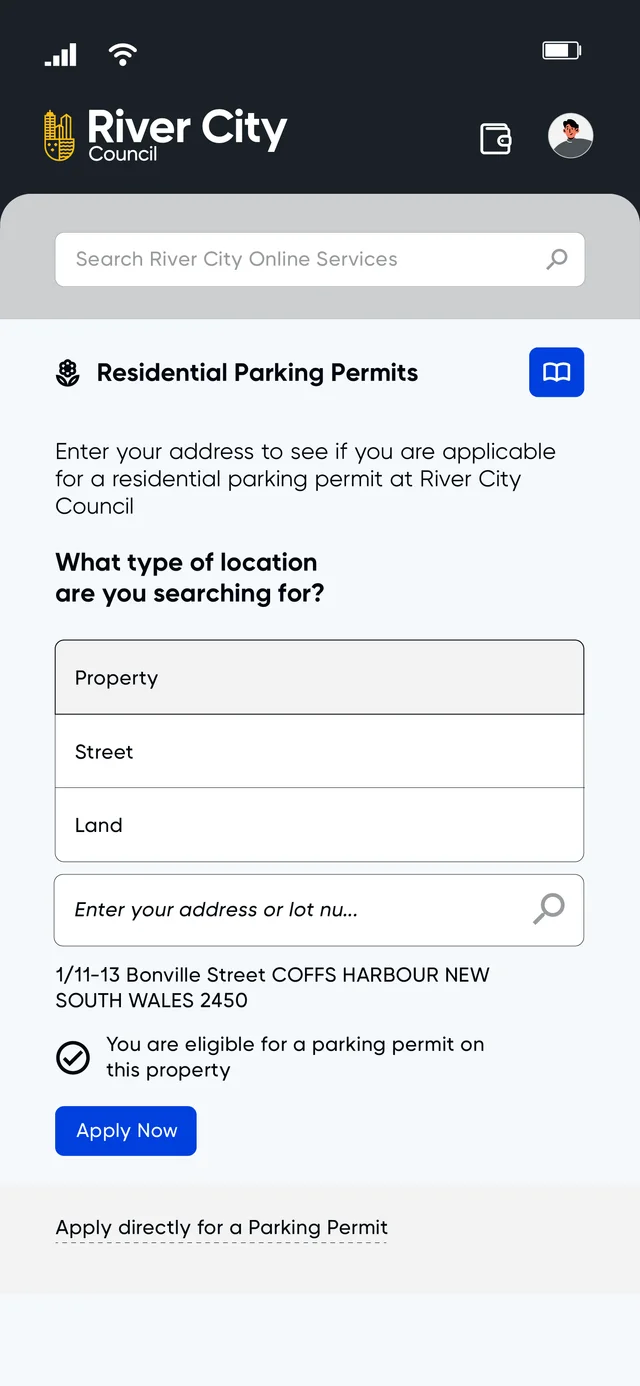Image resolution: width=640 pixels, height=1386 pixels.
Task: Tap the Apply Now button
Action: 126,1131
